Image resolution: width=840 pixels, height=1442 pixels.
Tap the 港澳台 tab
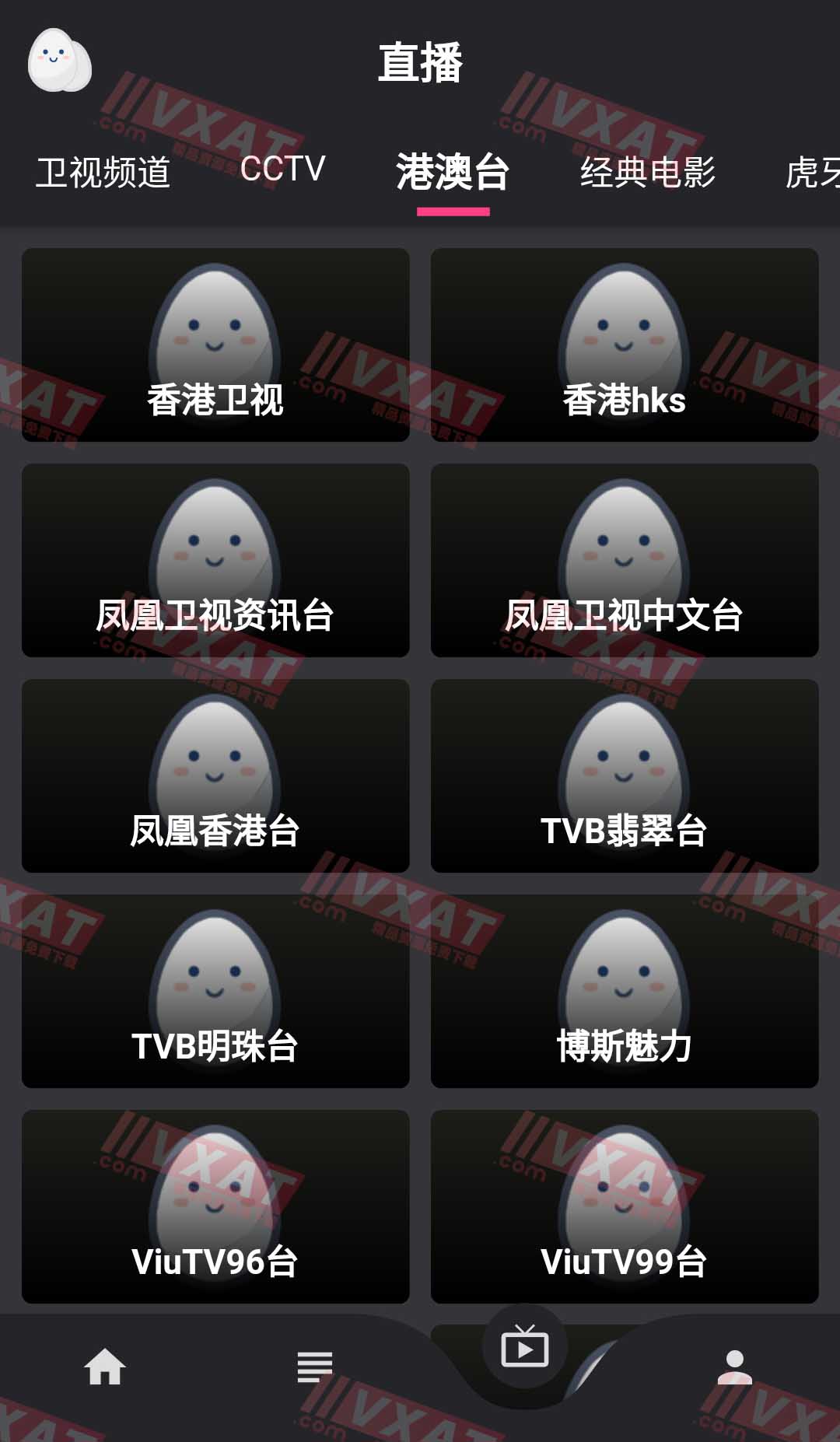point(453,172)
